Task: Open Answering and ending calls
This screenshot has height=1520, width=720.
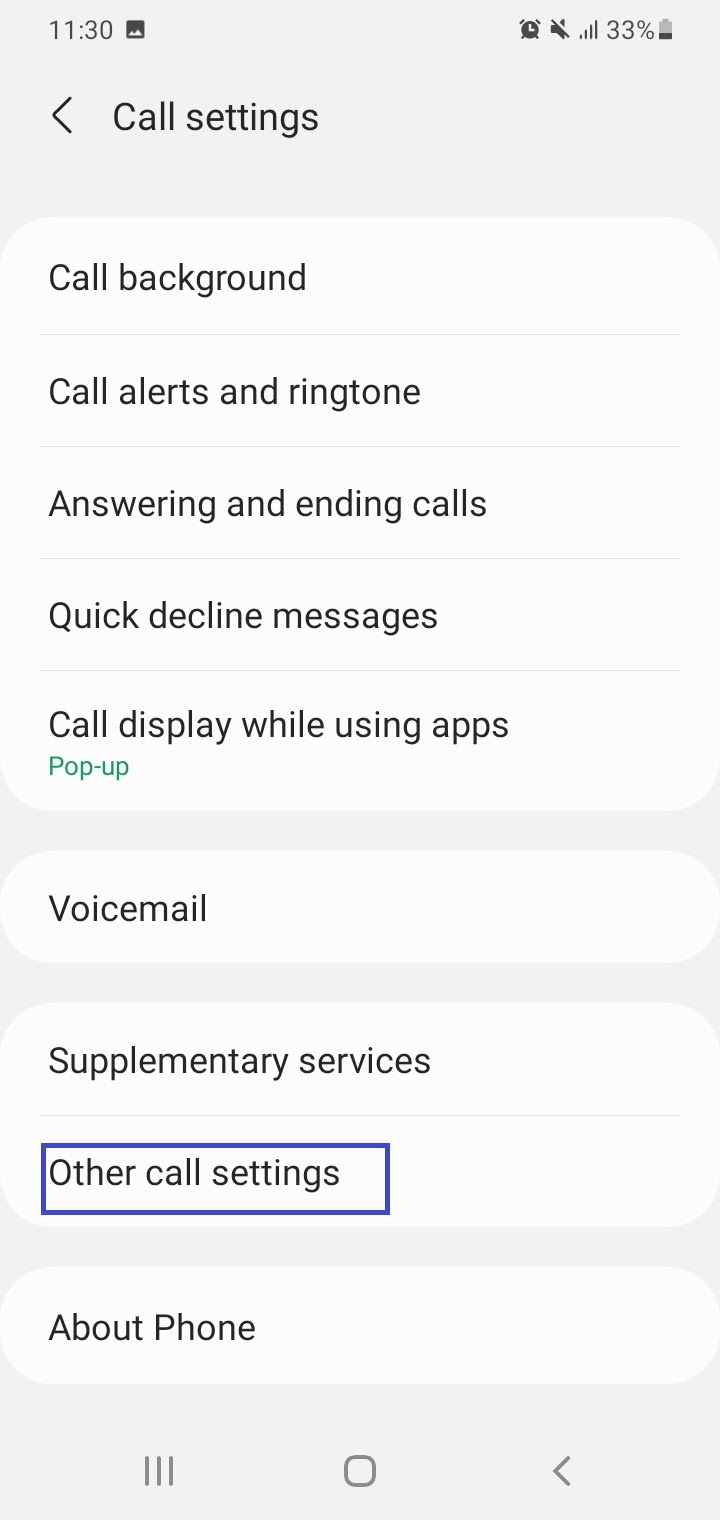Action: coord(360,503)
